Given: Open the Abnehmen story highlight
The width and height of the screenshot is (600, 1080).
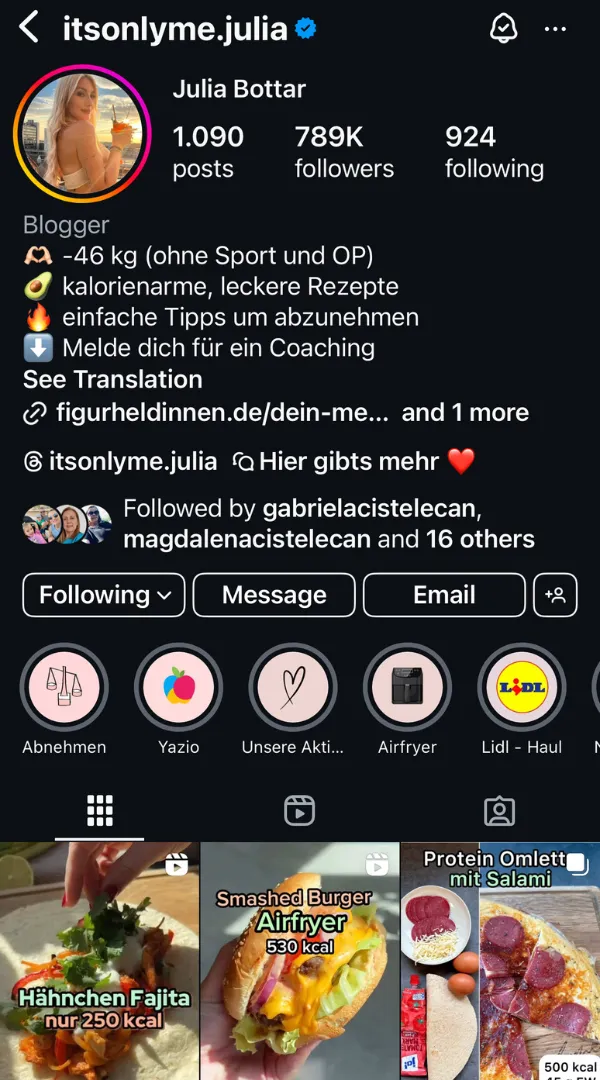Looking at the screenshot, I should click(x=64, y=688).
